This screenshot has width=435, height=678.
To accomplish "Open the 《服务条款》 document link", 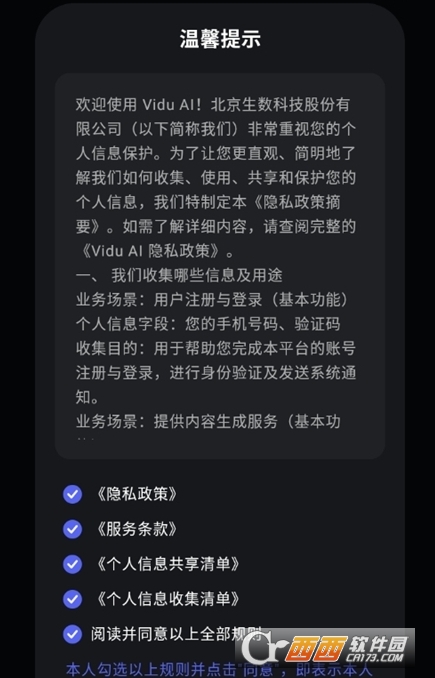I will coord(137,529).
